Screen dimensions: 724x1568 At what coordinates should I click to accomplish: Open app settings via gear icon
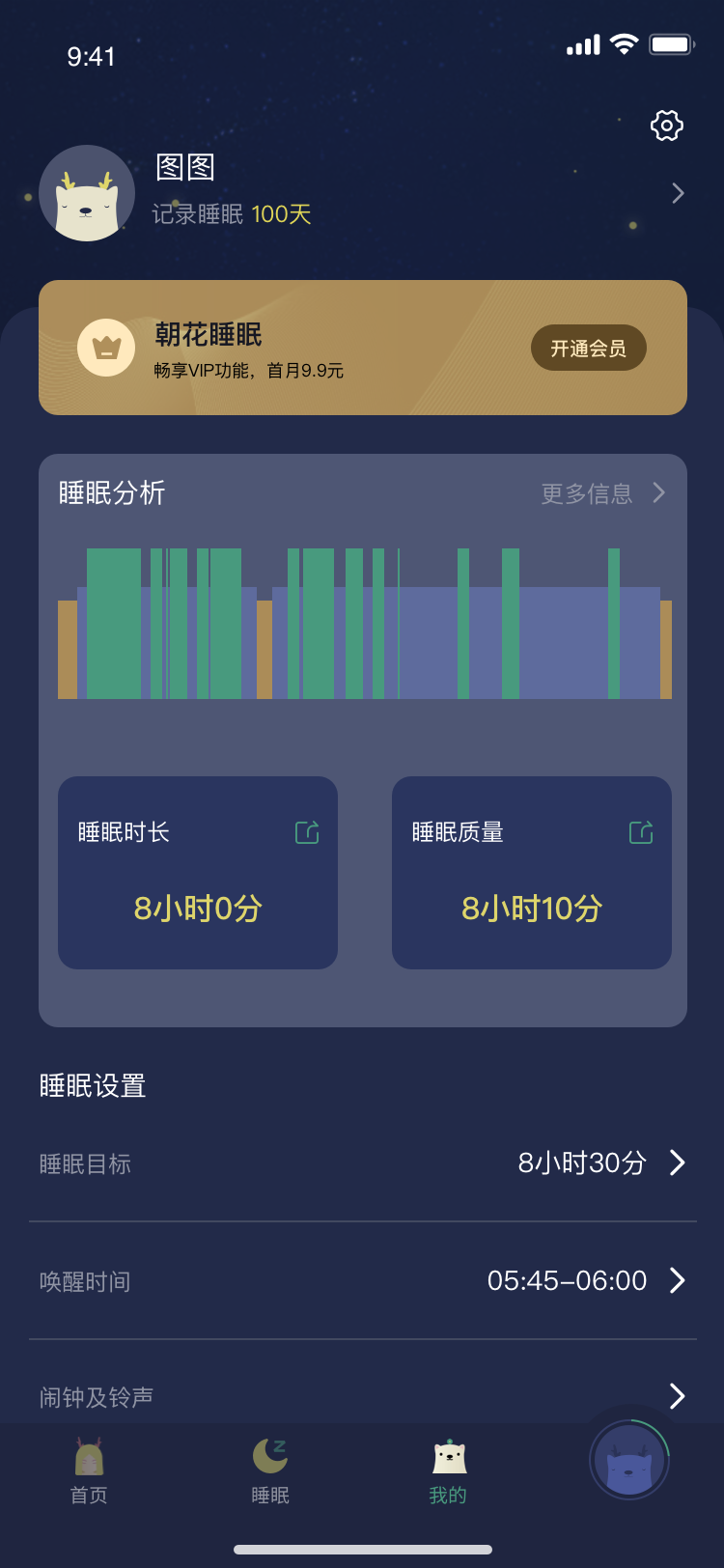tap(664, 126)
